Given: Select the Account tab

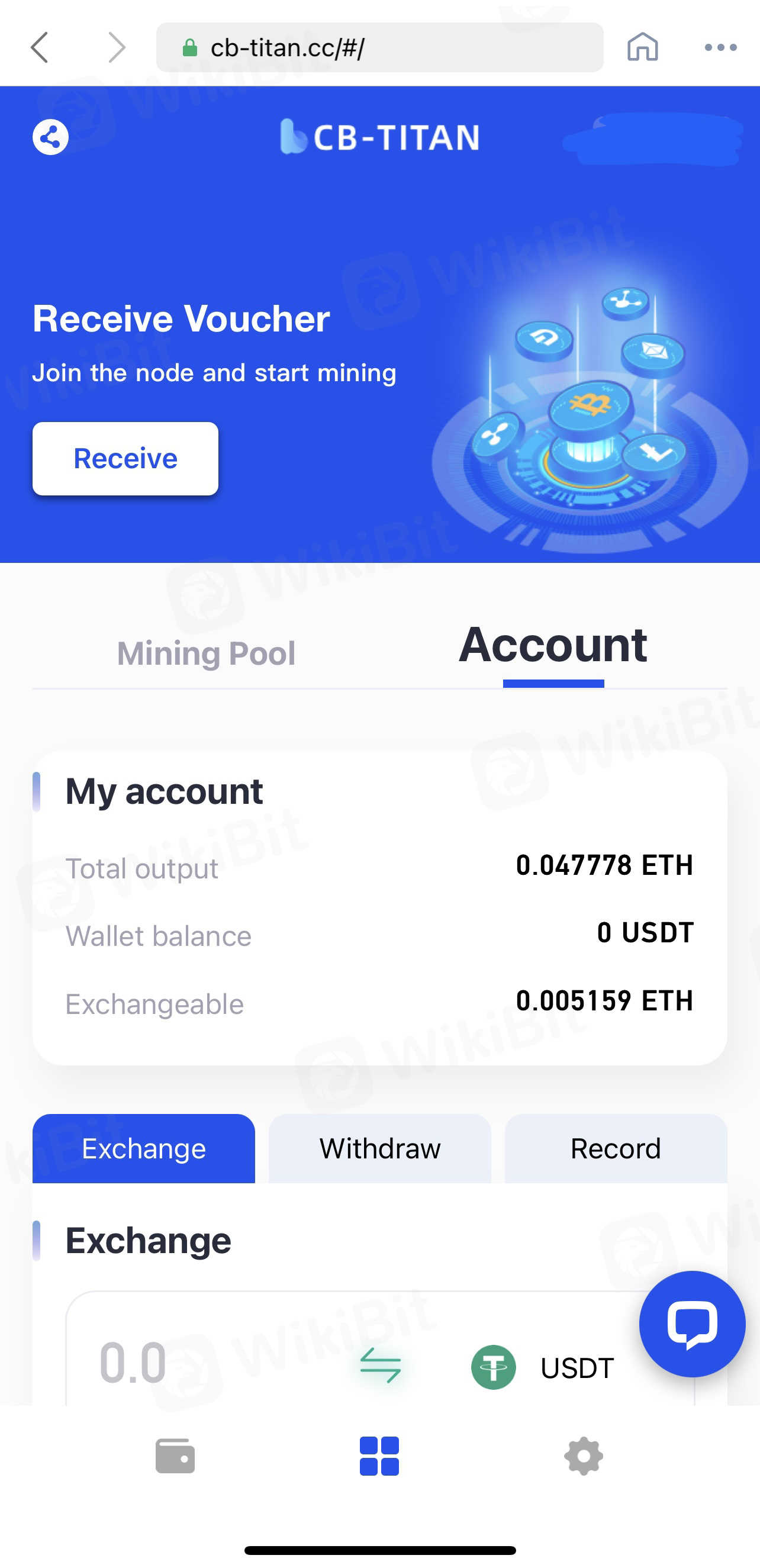Looking at the screenshot, I should (x=552, y=645).
